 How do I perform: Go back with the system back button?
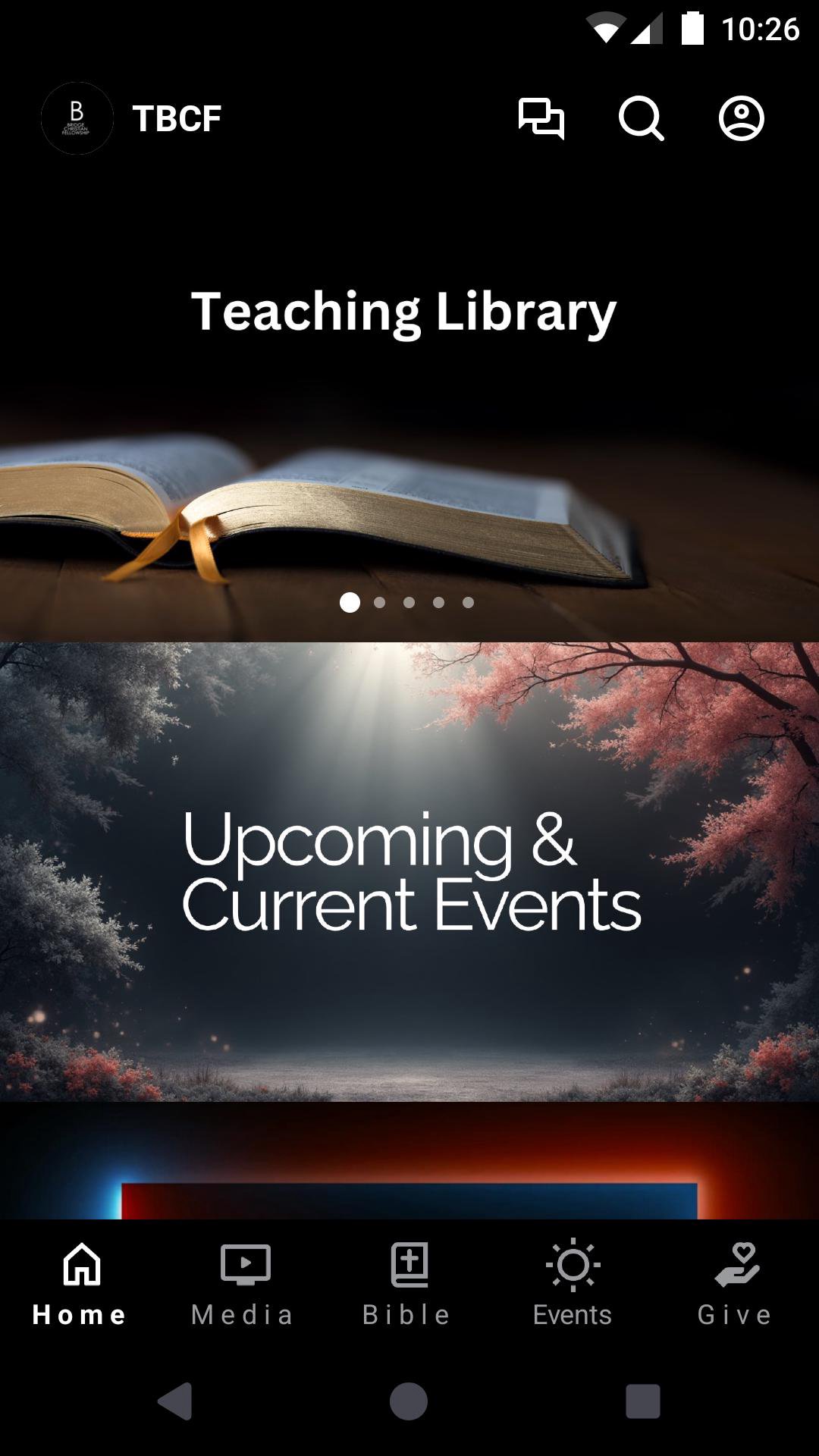(x=175, y=1401)
